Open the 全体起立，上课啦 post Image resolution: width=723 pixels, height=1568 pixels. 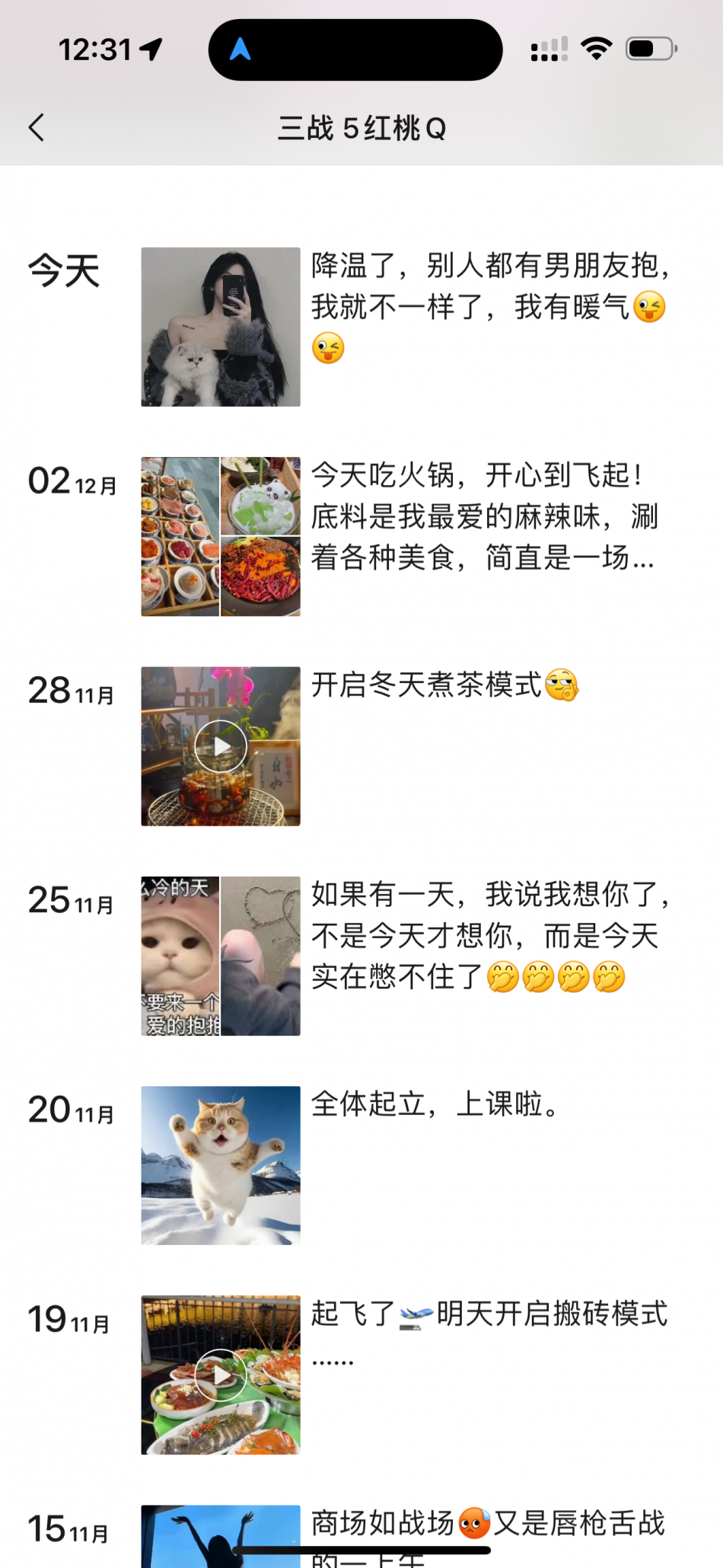point(435,1104)
